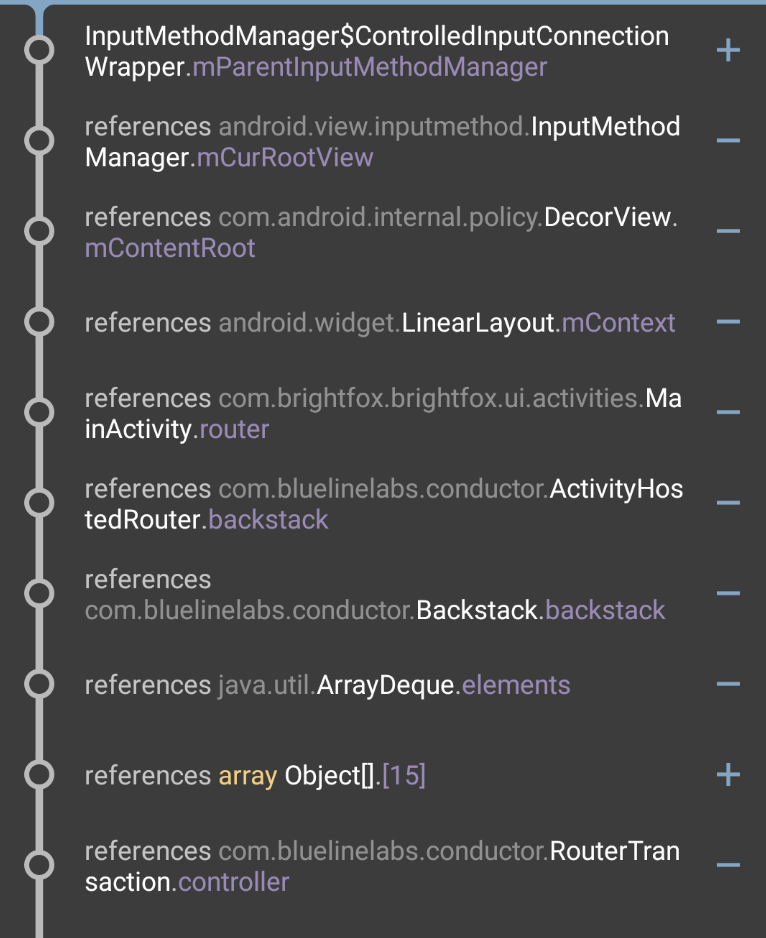Viewport: 766px width, 938px height.
Task: Select the circle marker next to Backstack.backstack row
Action: (41, 594)
